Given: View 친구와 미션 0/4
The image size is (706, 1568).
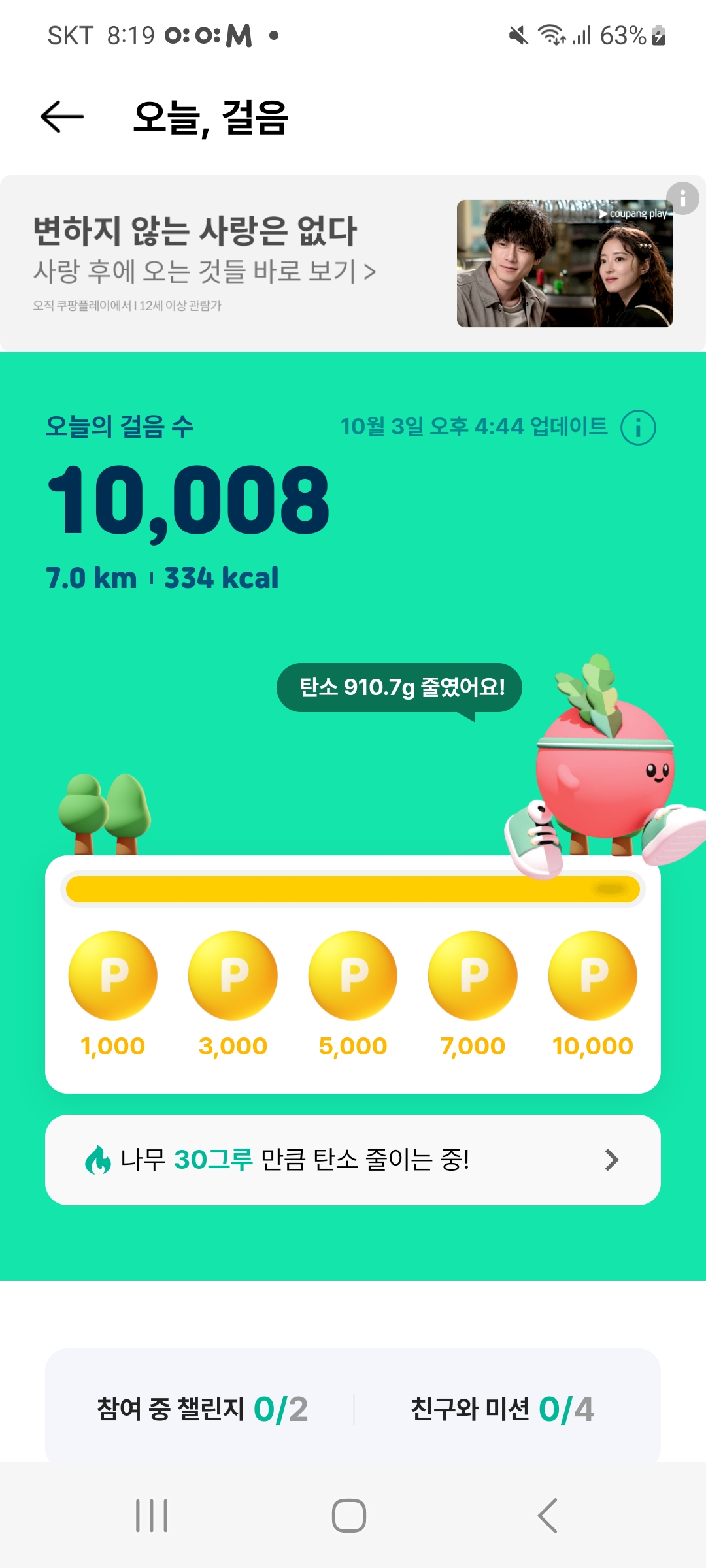Looking at the screenshot, I should pos(502,1409).
